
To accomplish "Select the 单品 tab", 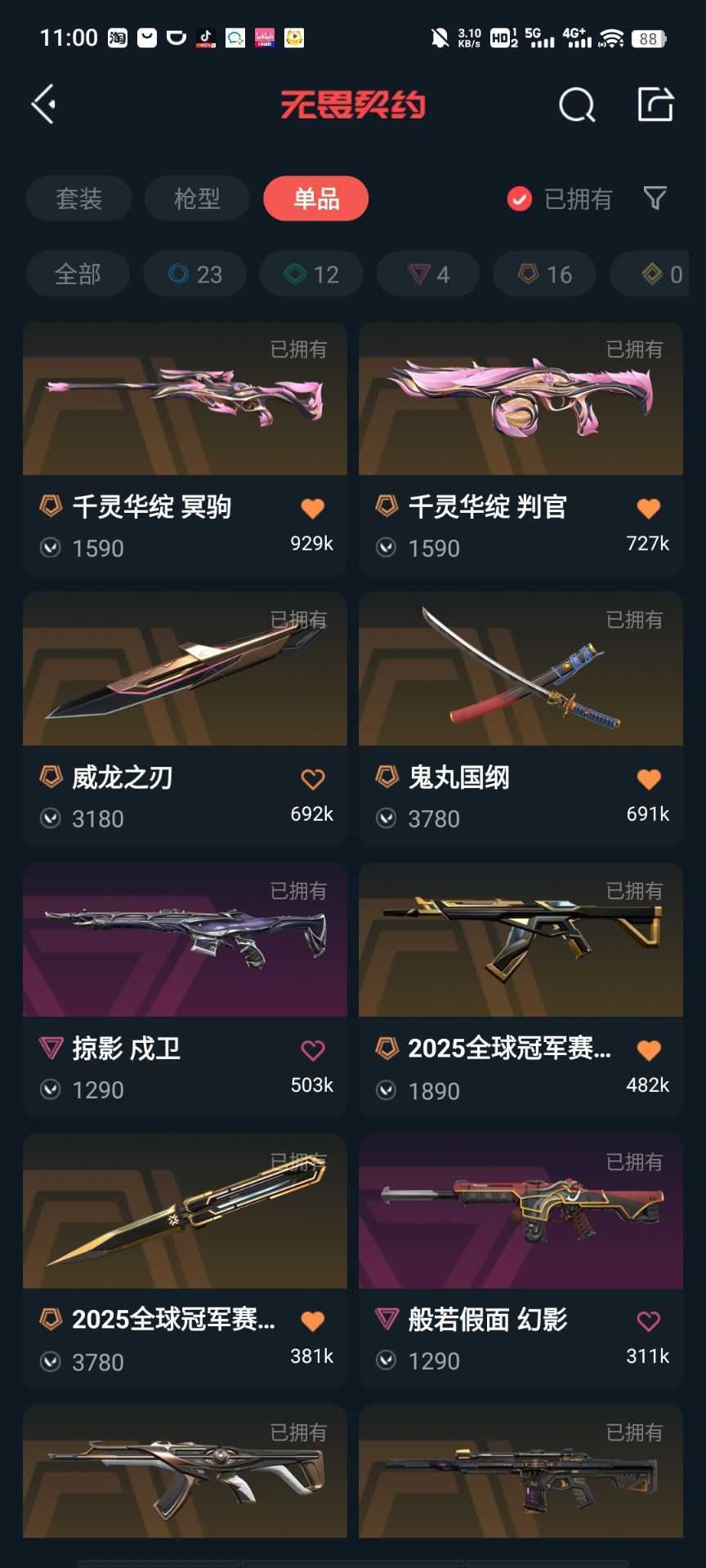I will [x=316, y=198].
